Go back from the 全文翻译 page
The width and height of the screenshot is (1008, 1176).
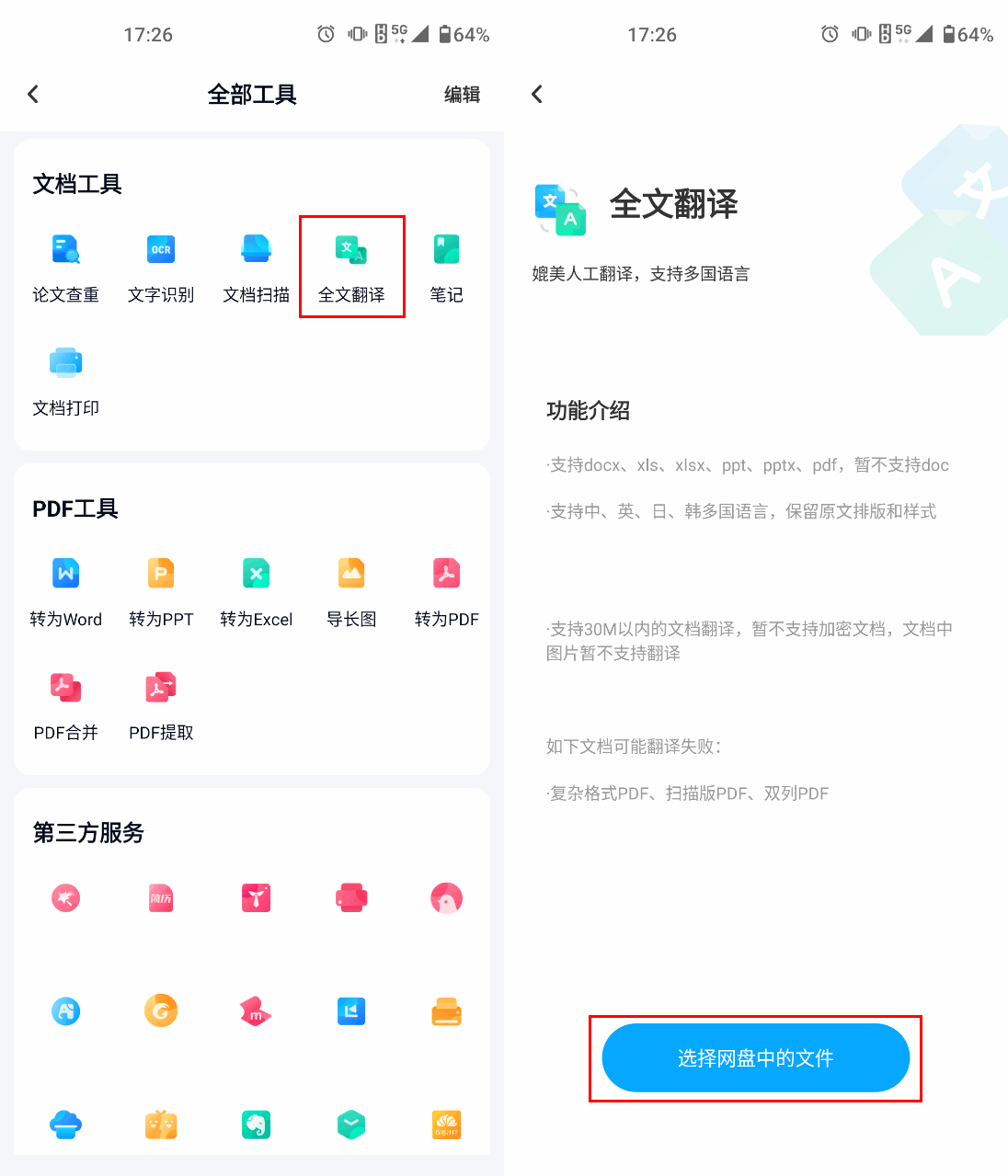(x=537, y=94)
